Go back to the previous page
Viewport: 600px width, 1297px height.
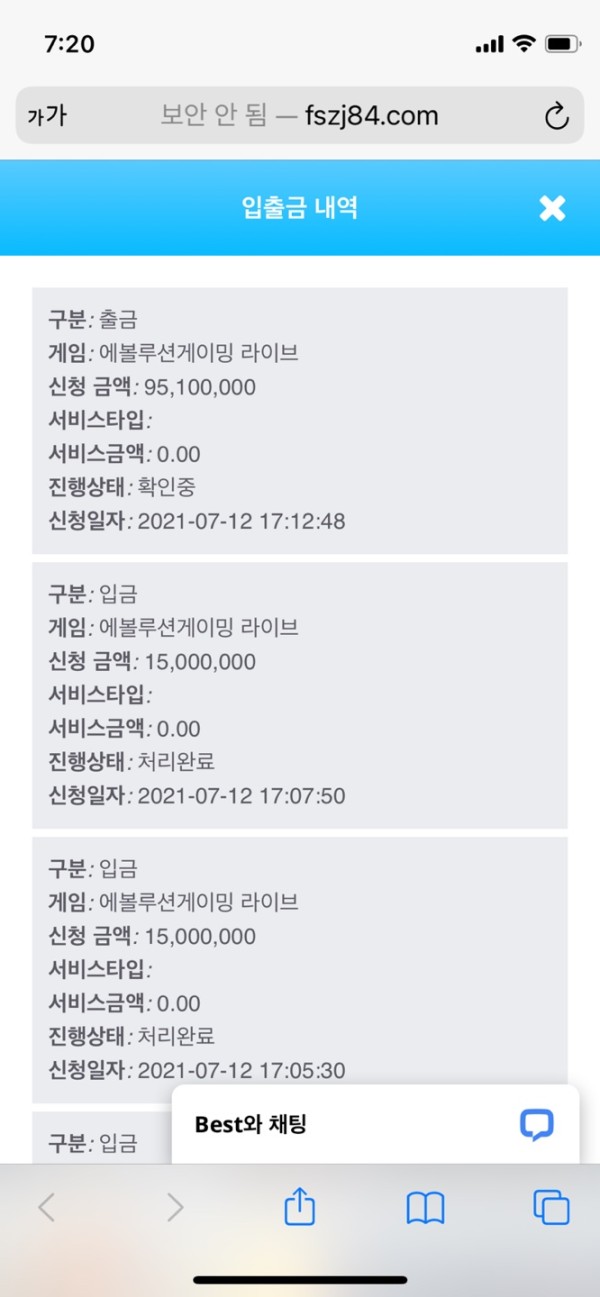point(46,1208)
